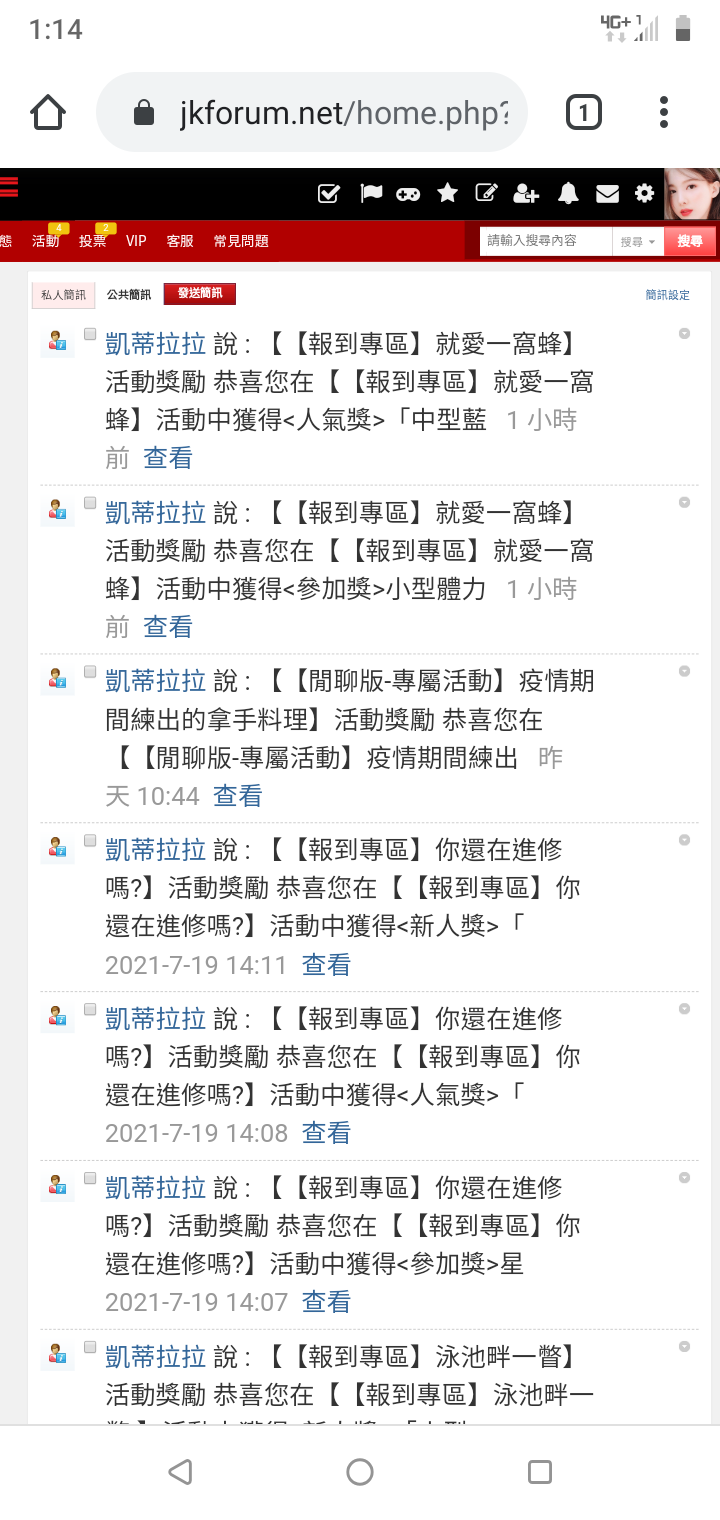Tap the 發送簡訊 send message button
720x1520 pixels.
coord(200,293)
